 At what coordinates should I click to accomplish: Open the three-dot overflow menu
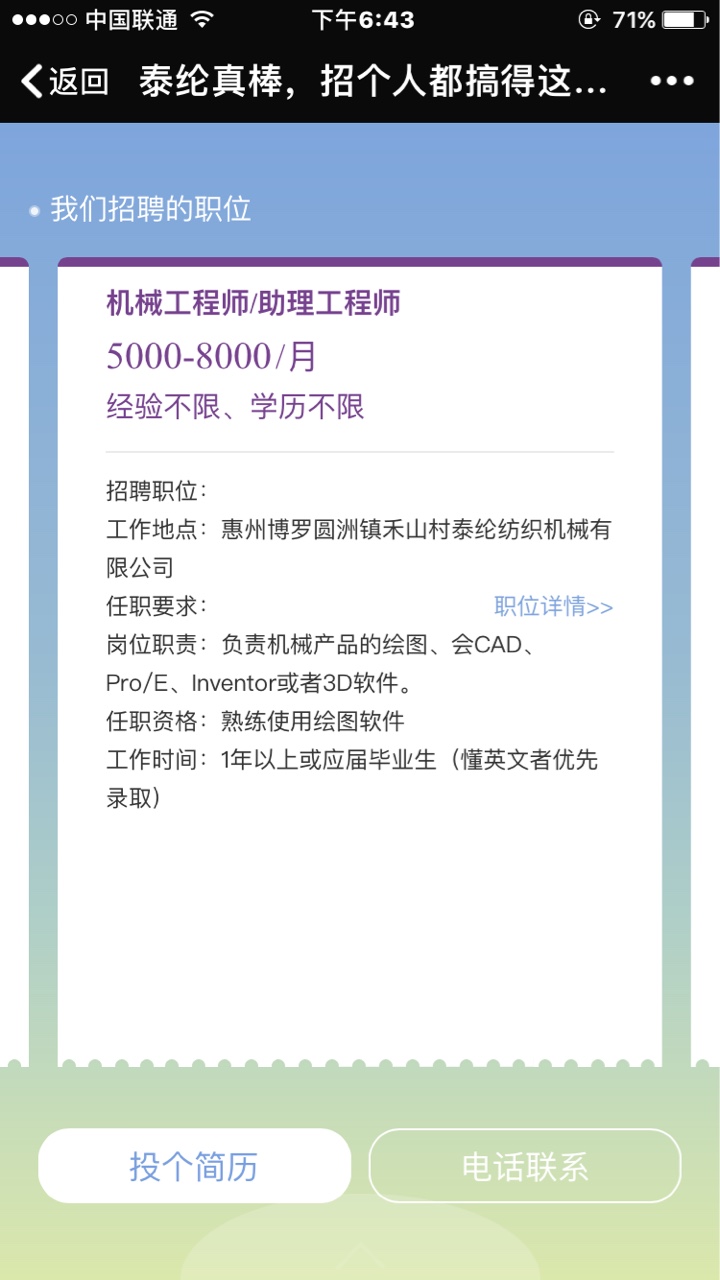tap(671, 82)
